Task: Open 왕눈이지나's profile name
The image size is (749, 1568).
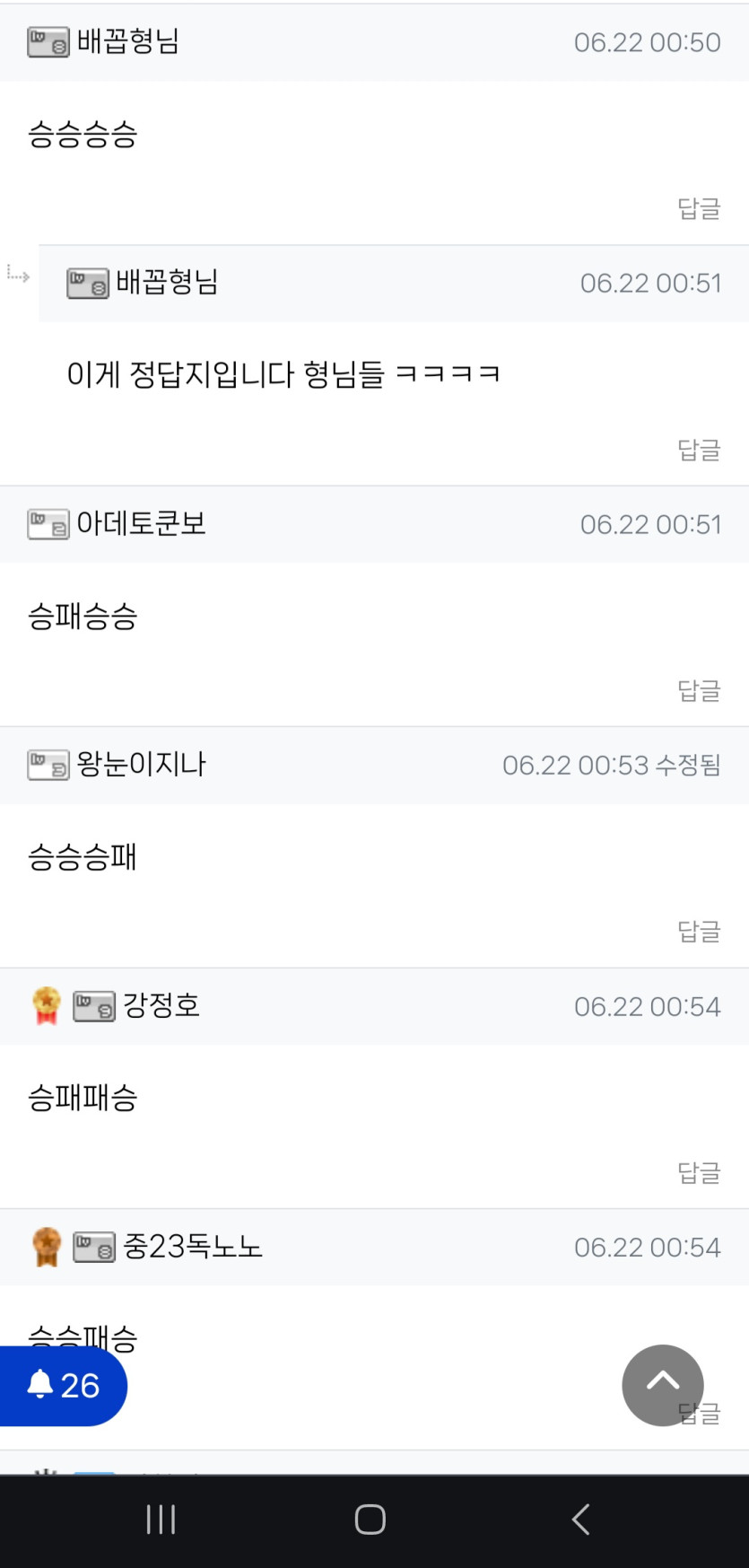Action: pos(142,764)
